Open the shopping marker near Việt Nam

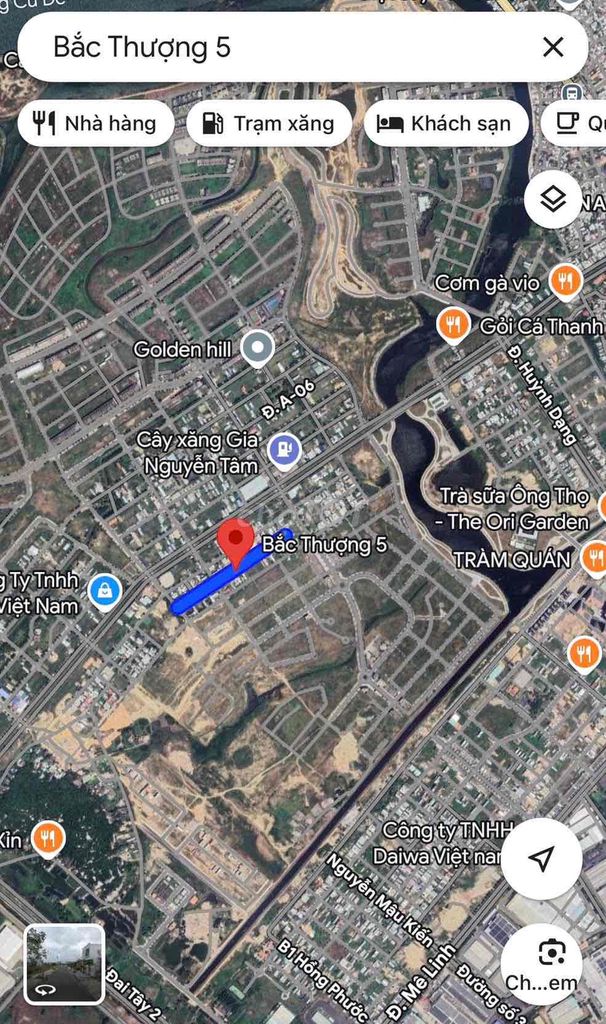(x=104, y=590)
